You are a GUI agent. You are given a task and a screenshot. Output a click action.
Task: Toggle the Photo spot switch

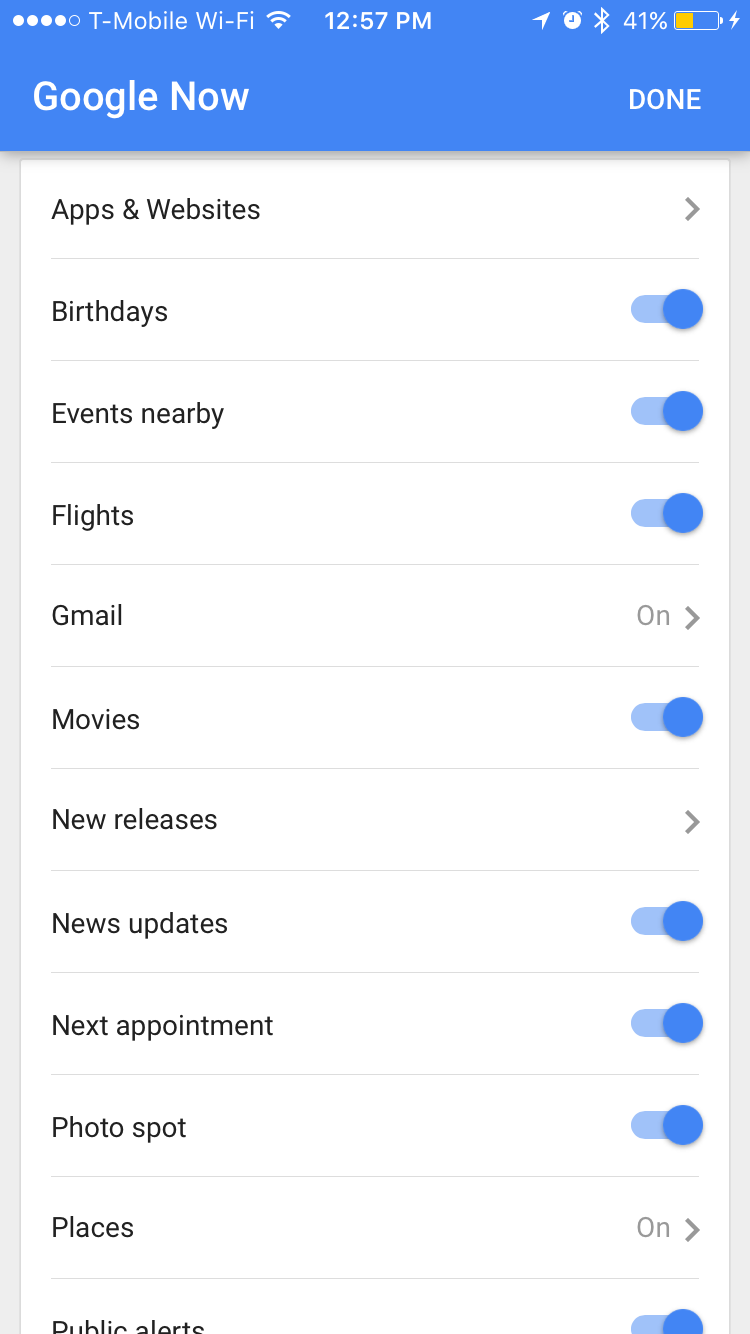[x=666, y=1126]
